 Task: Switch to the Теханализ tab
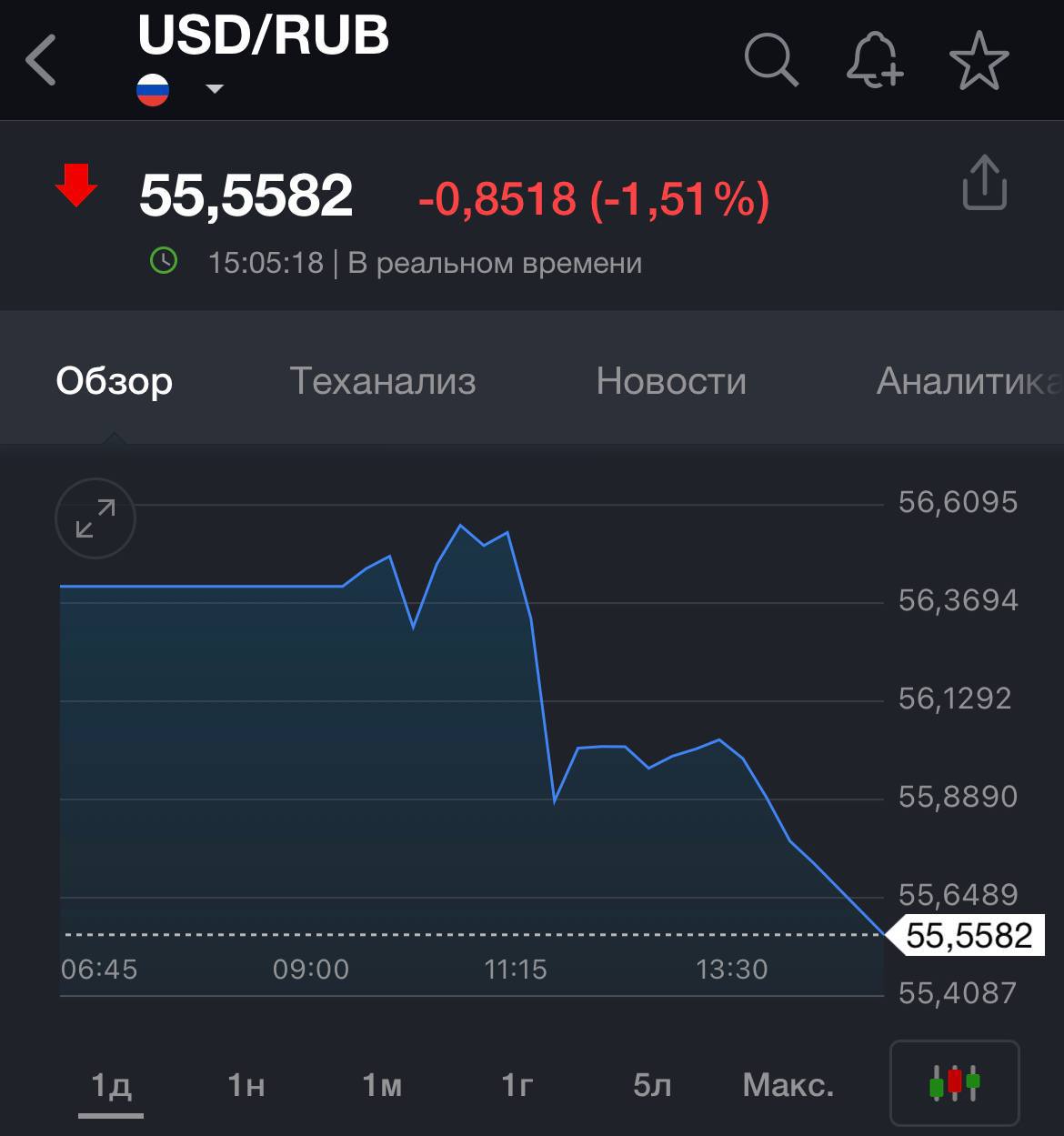click(383, 381)
